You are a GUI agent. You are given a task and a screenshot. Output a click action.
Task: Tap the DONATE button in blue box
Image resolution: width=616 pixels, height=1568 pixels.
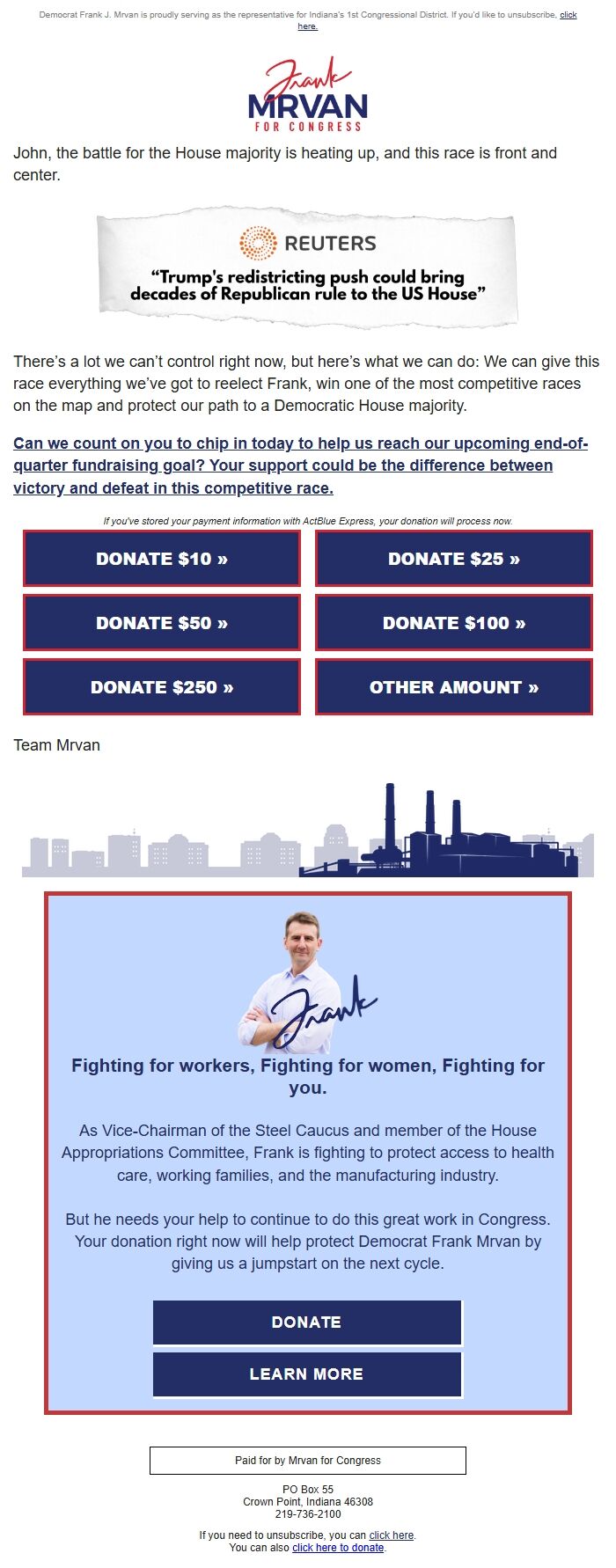pyautogui.click(x=307, y=1323)
